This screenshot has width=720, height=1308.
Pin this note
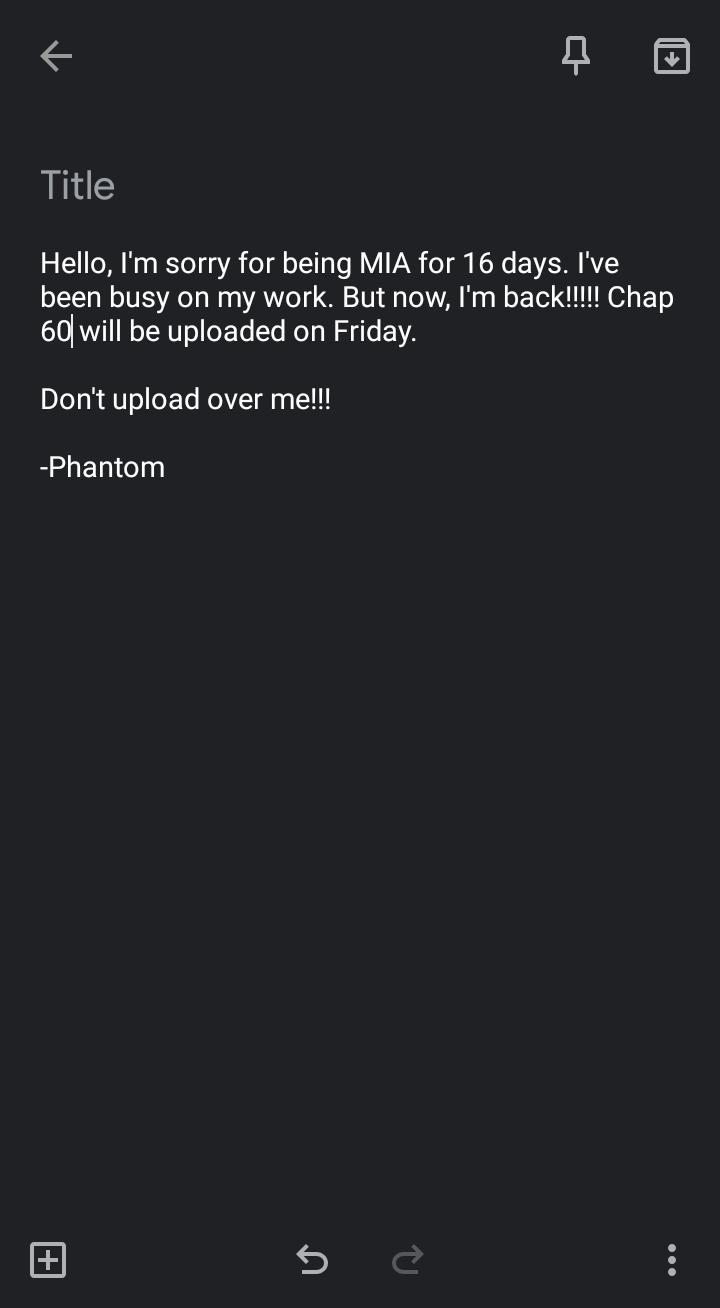pos(576,56)
